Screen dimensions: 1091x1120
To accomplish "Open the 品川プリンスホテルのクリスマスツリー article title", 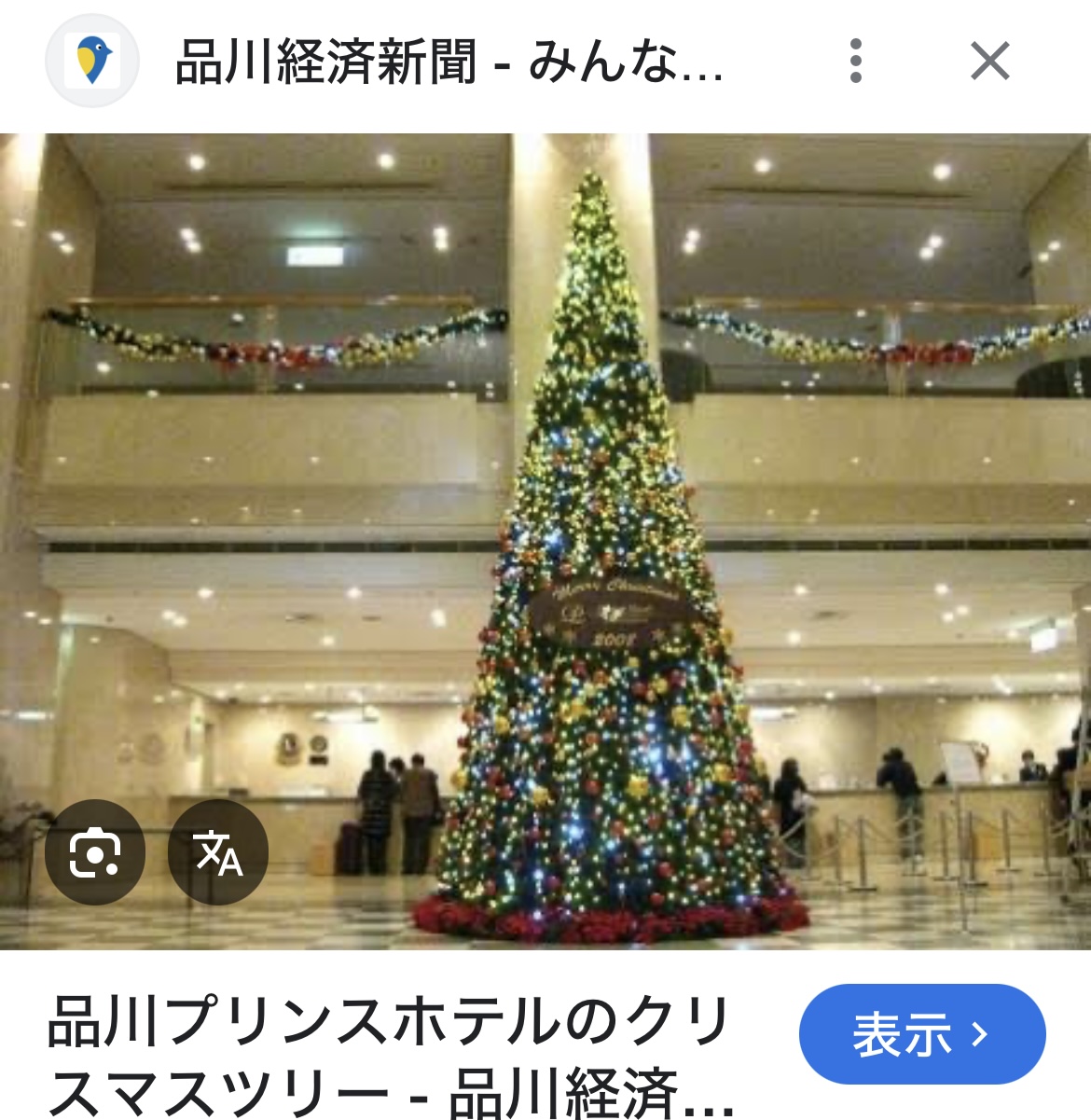I will (x=392, y=1055).
